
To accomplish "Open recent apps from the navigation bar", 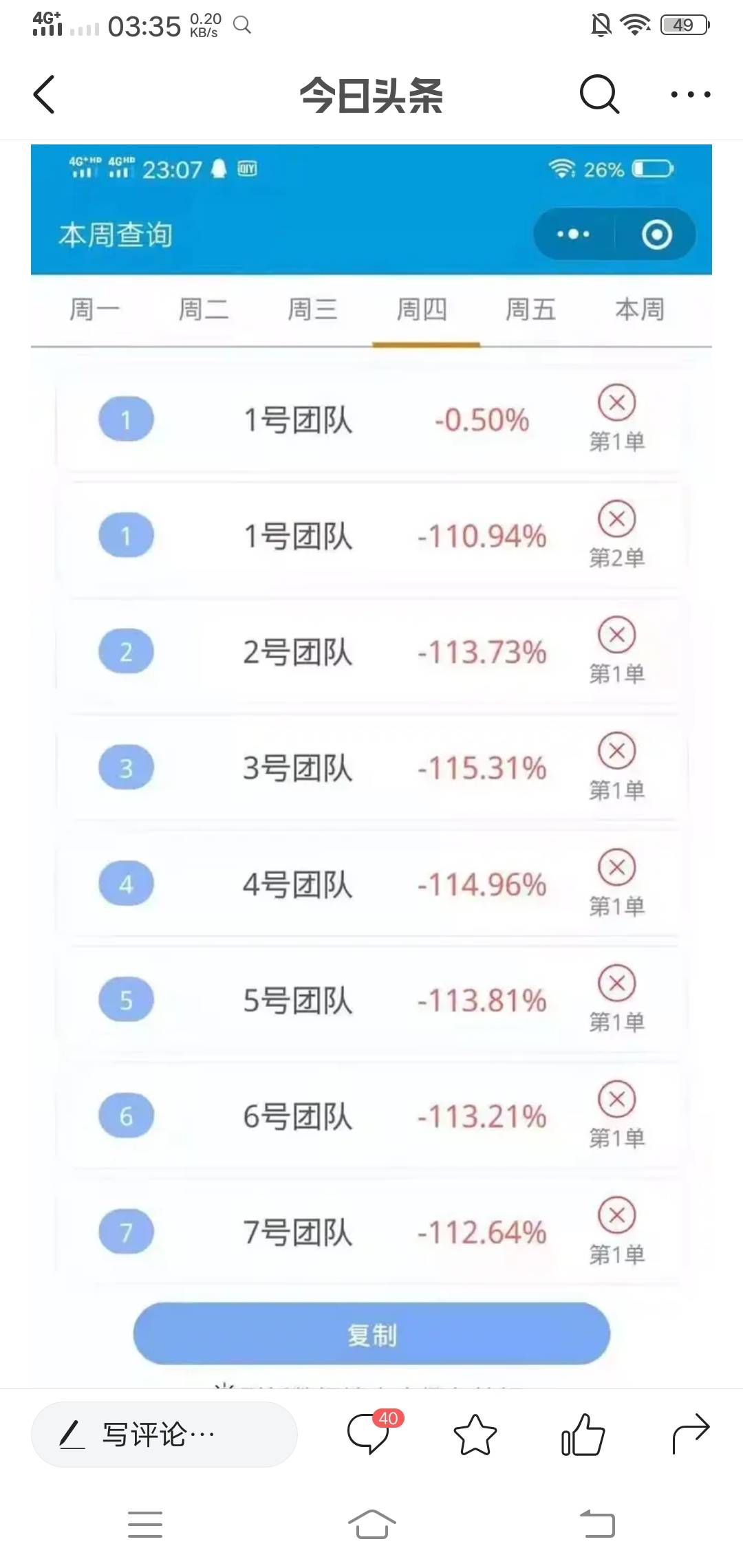I will (145, 1524).
